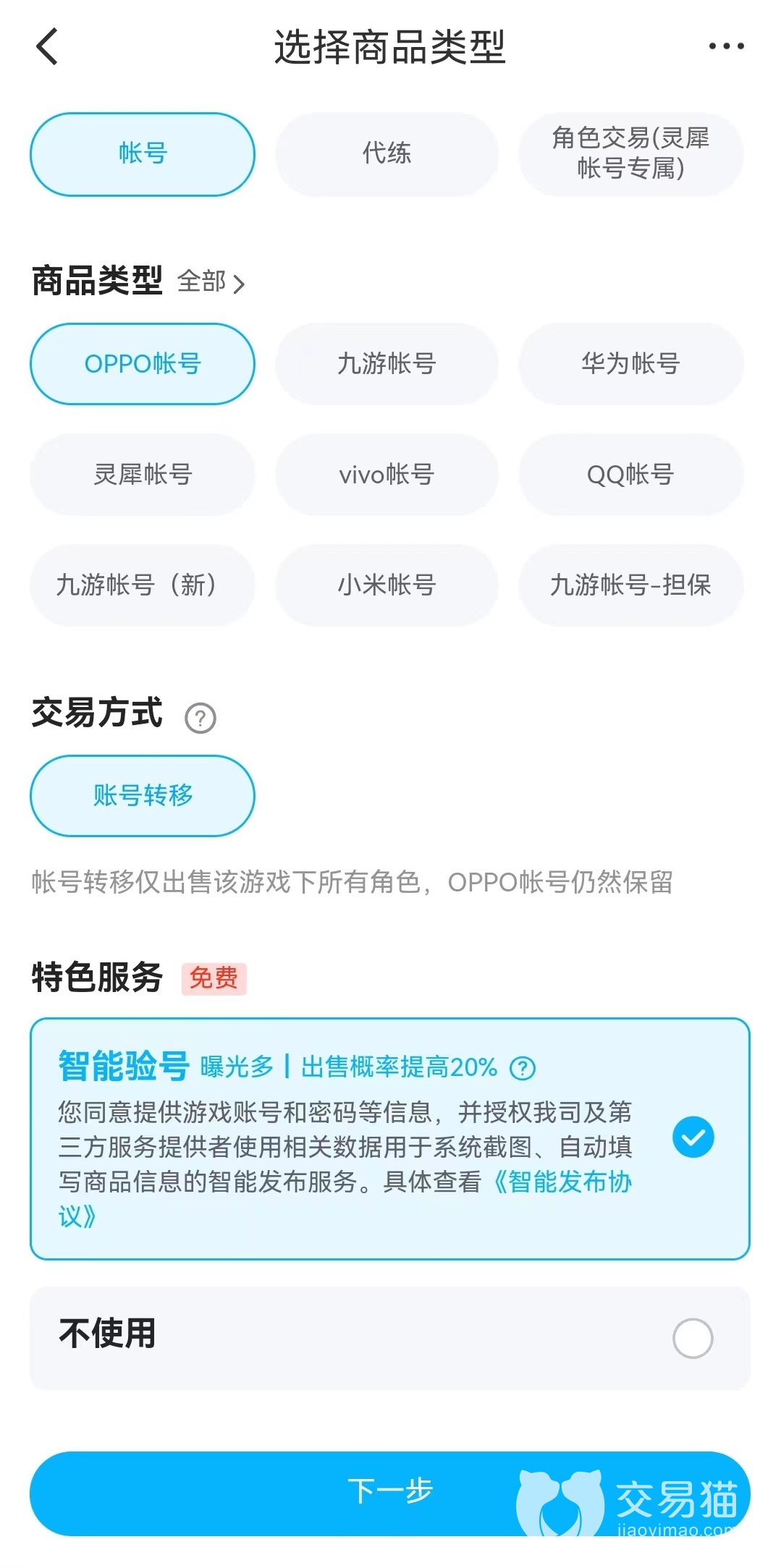Choose 九游帐号 product type
The width and height of the screenshot is (781, 1568).
387,363
